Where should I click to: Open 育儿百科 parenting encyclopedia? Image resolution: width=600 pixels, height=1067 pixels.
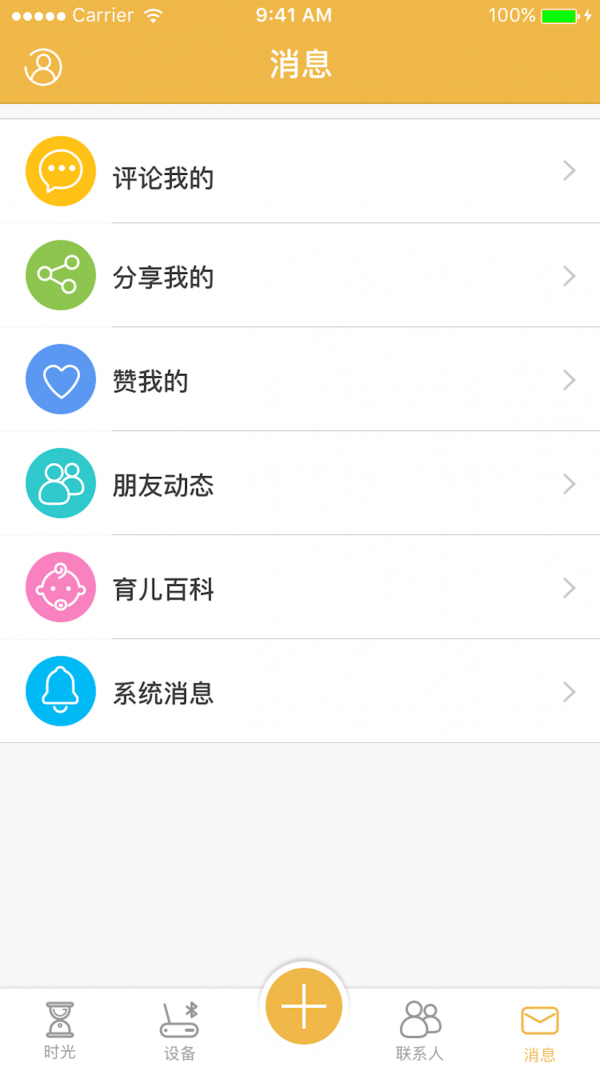tap(300, 588)
